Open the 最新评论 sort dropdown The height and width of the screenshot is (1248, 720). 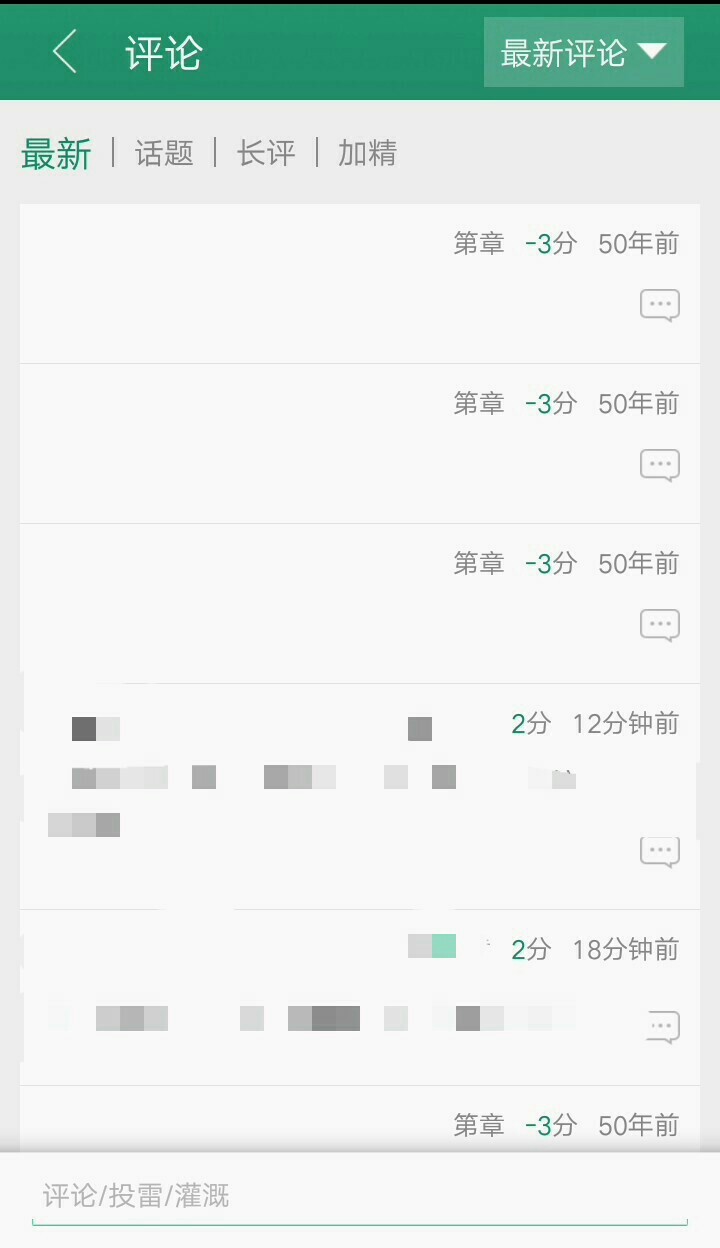coord(583,52)
